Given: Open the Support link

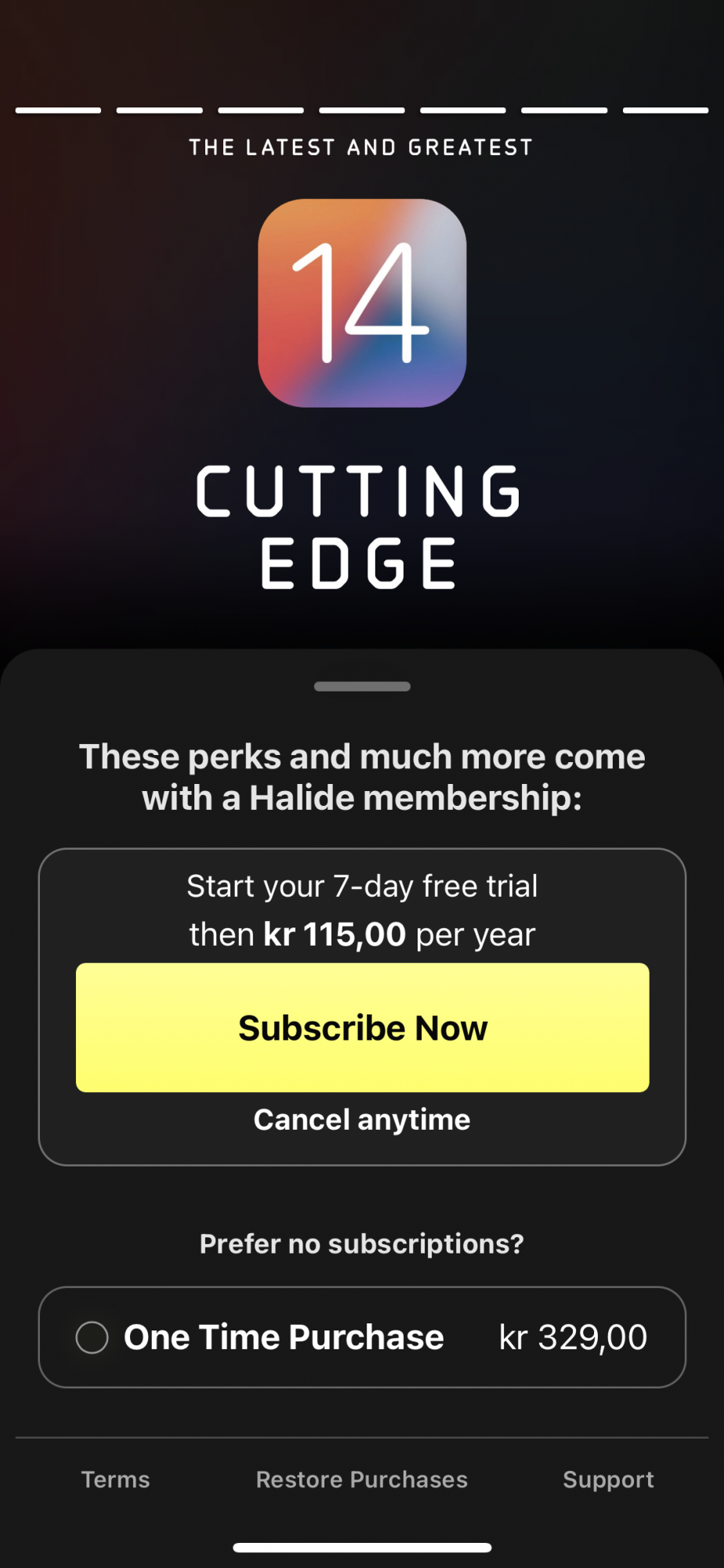Looking at the screenshot, I should (x=608, y=1479).
